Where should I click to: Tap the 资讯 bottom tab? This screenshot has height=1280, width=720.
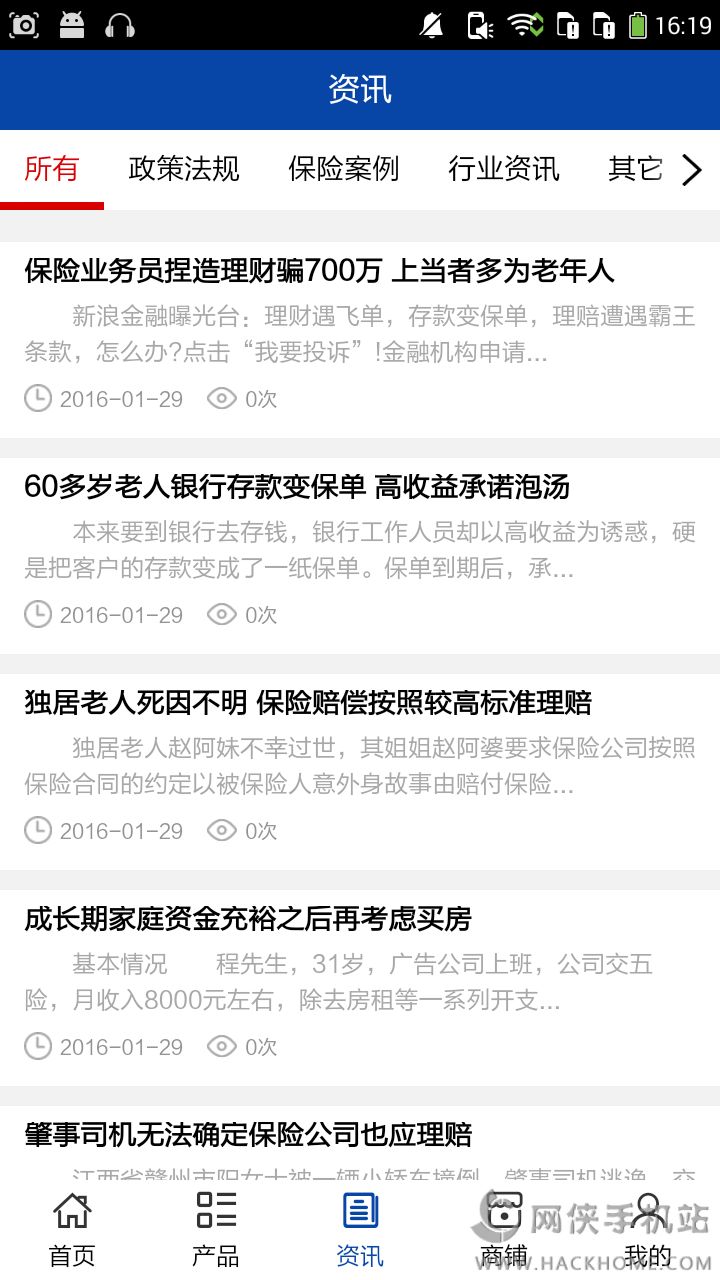tap(360, 1229)
